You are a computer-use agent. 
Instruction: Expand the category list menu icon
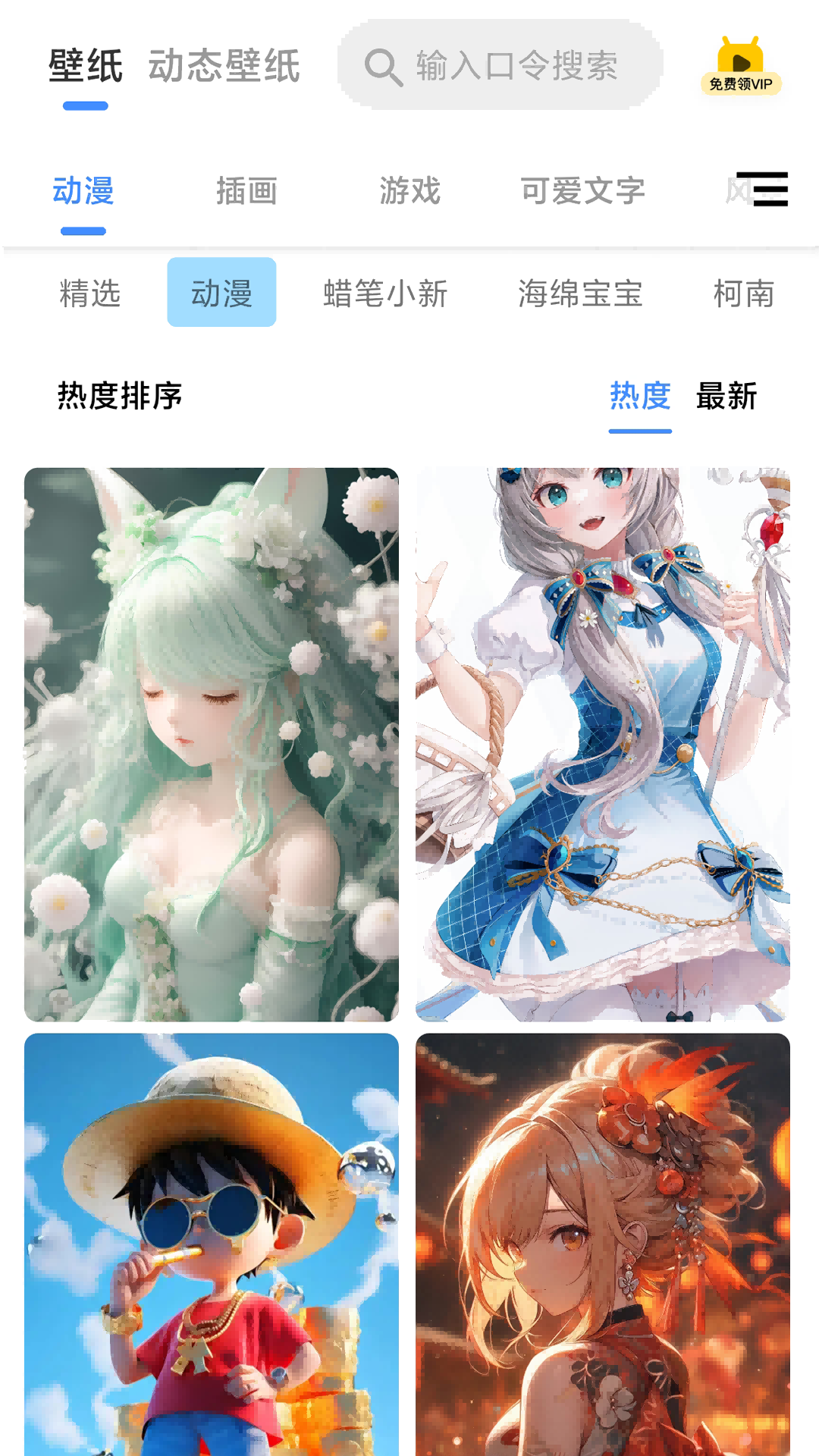(x=767, y=189)
